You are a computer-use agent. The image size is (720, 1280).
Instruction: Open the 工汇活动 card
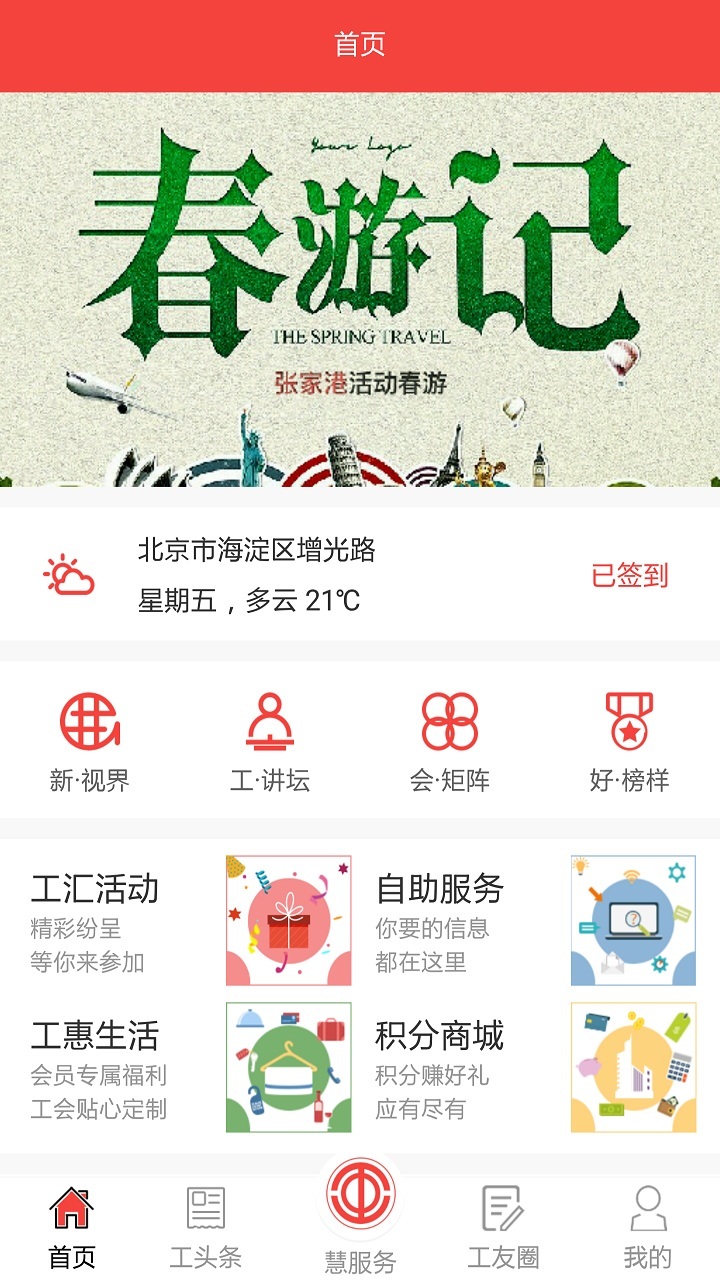point(190,920)
